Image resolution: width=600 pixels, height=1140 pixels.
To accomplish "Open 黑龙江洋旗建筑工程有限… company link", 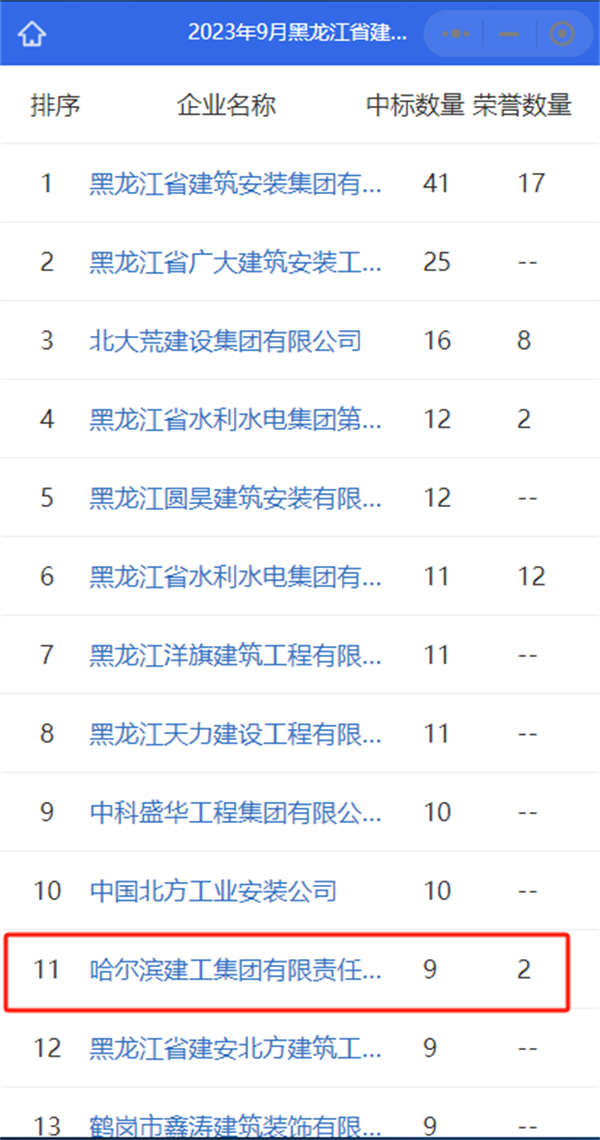I will pyautogui.click(x=236, y=655).
